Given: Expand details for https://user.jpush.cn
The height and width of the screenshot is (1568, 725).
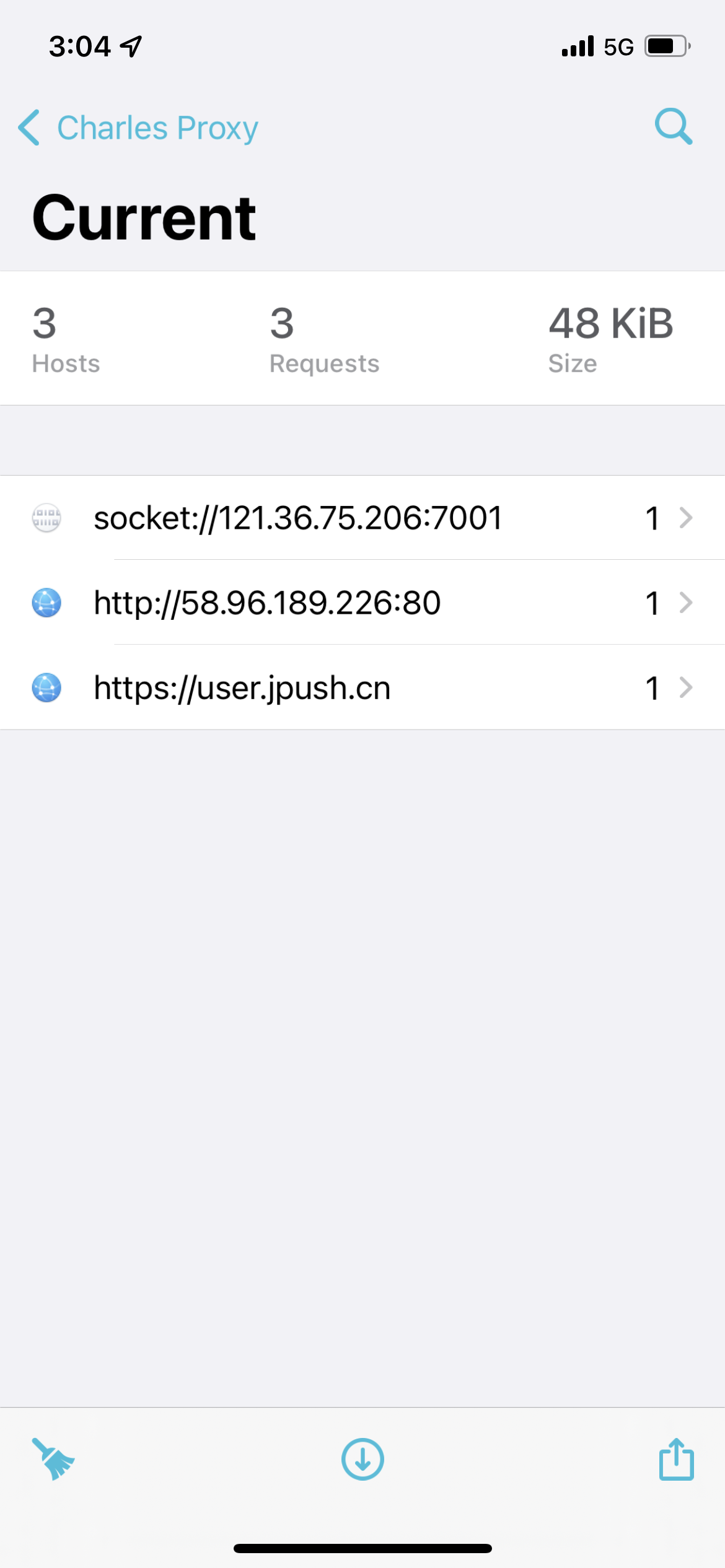Looking at the screenshot, I should 685,687.
